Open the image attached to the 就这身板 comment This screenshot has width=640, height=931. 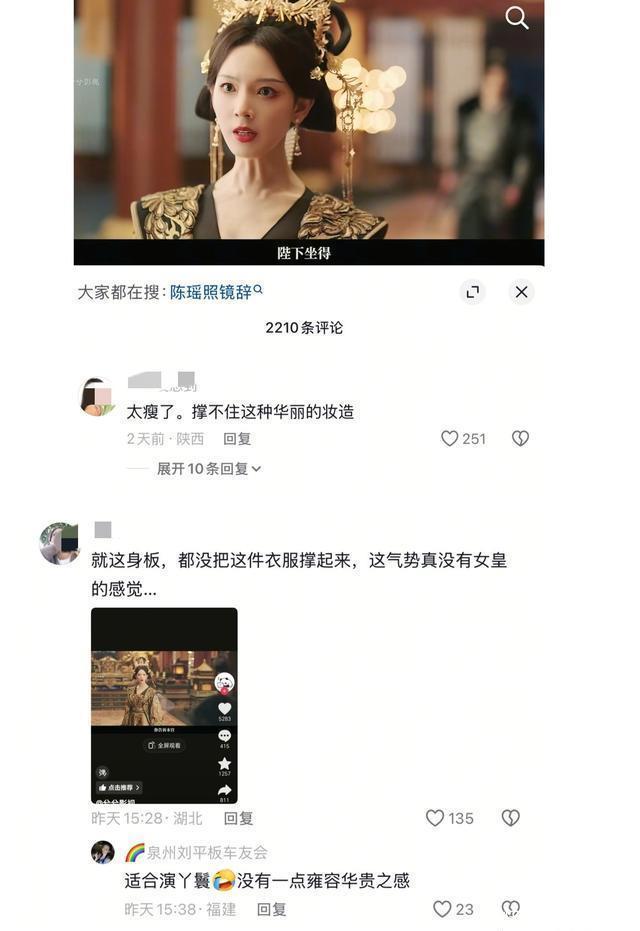164,705
